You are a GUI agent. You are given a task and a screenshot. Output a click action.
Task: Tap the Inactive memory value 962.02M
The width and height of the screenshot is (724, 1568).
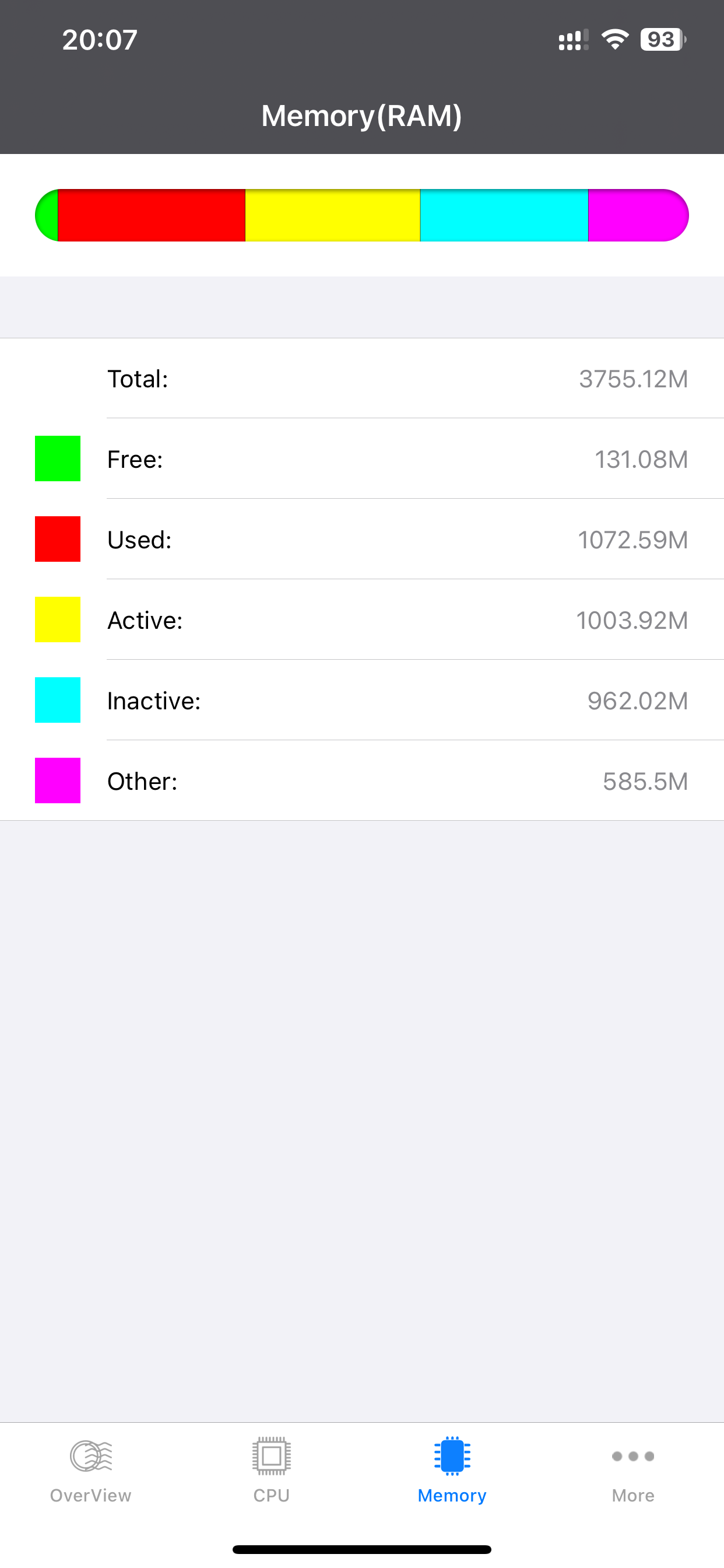tap(638, 700)
